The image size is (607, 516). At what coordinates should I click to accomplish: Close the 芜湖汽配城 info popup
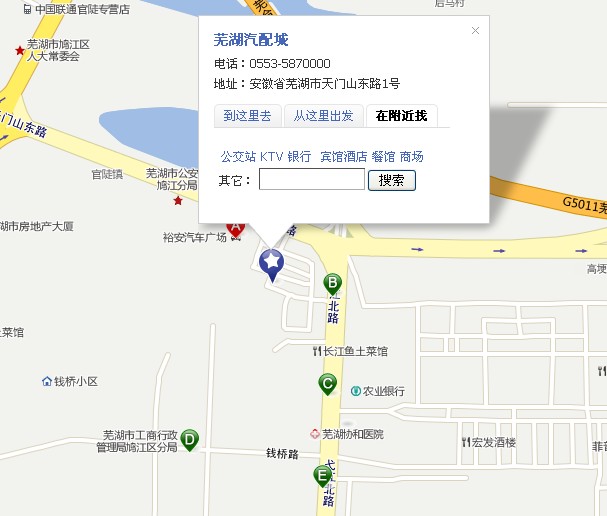[475, 30]
